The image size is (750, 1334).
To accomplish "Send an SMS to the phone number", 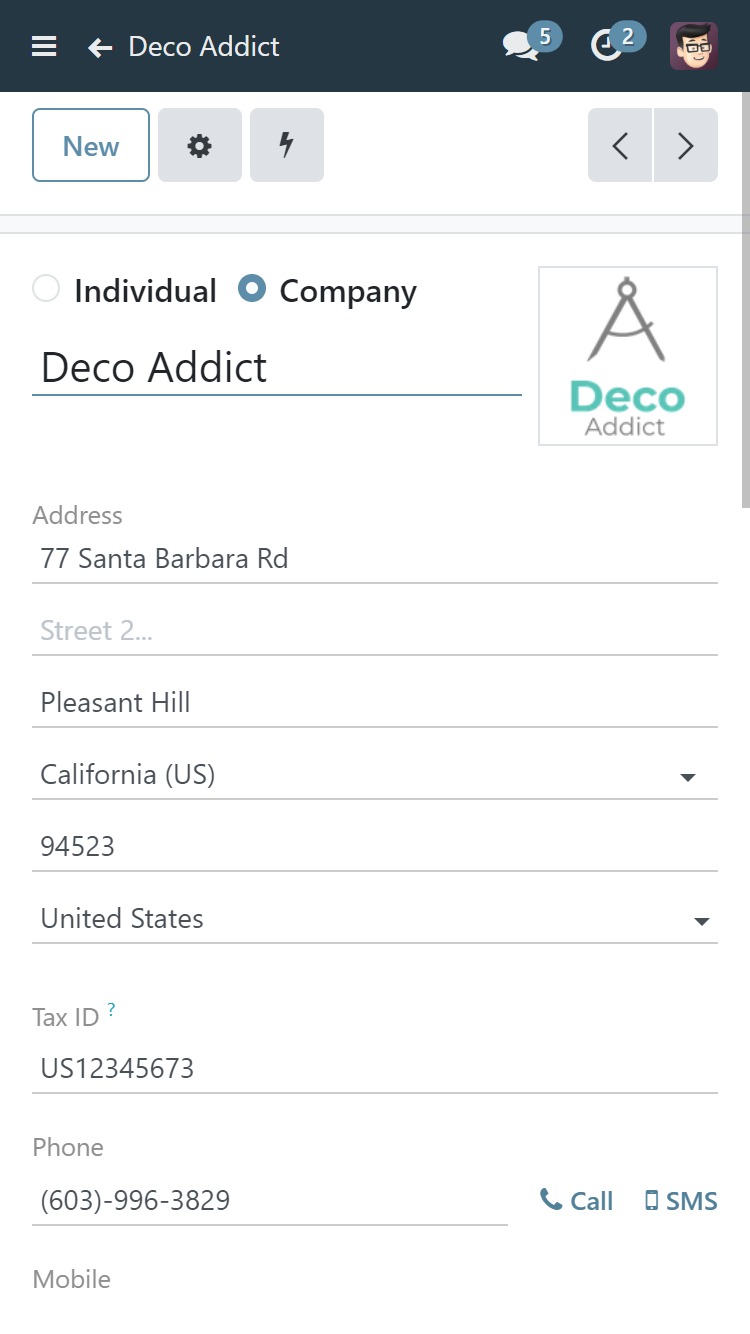I will (681, 1201).
